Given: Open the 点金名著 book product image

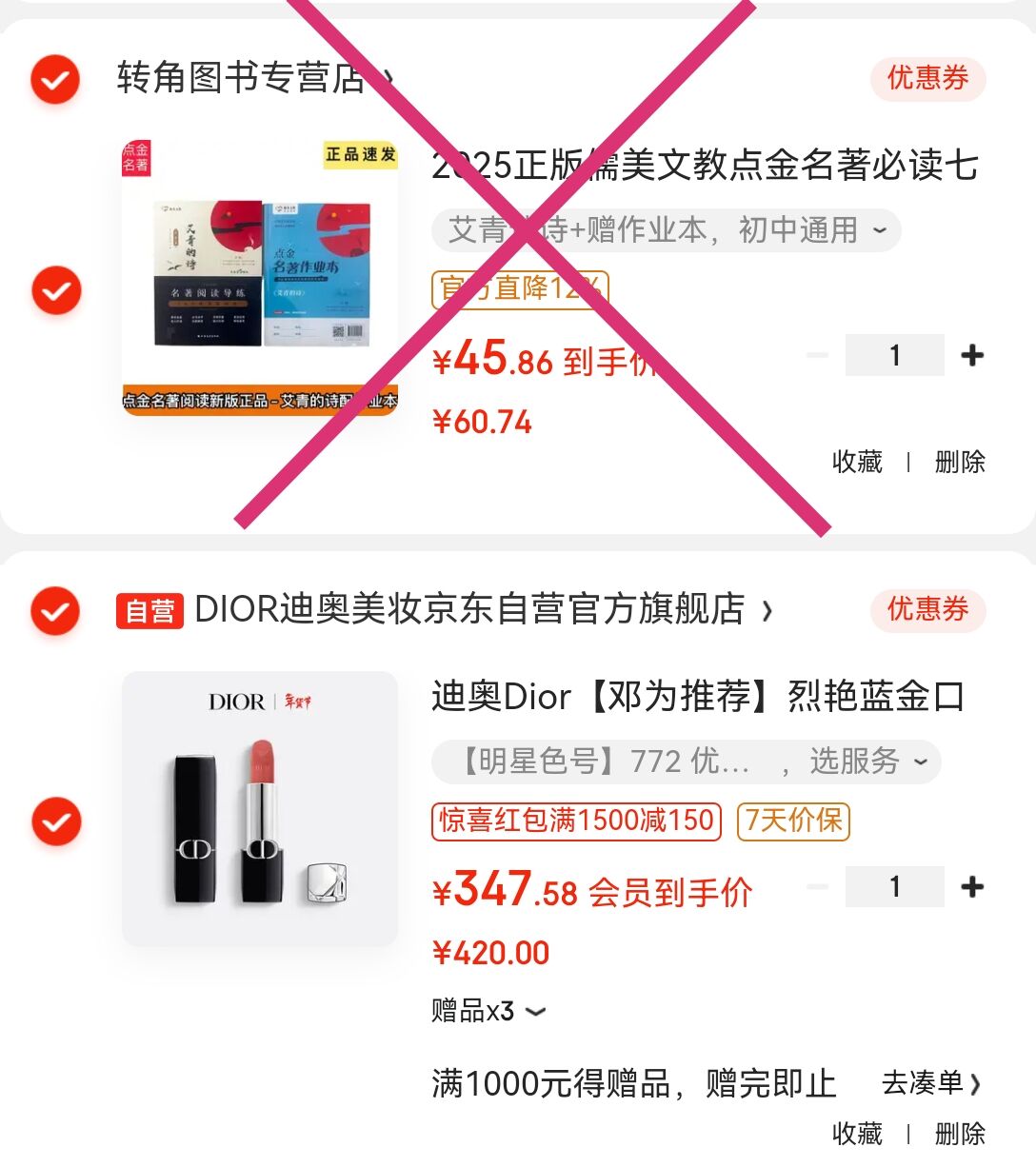Looking at the screenshot, I should point(259,278).
